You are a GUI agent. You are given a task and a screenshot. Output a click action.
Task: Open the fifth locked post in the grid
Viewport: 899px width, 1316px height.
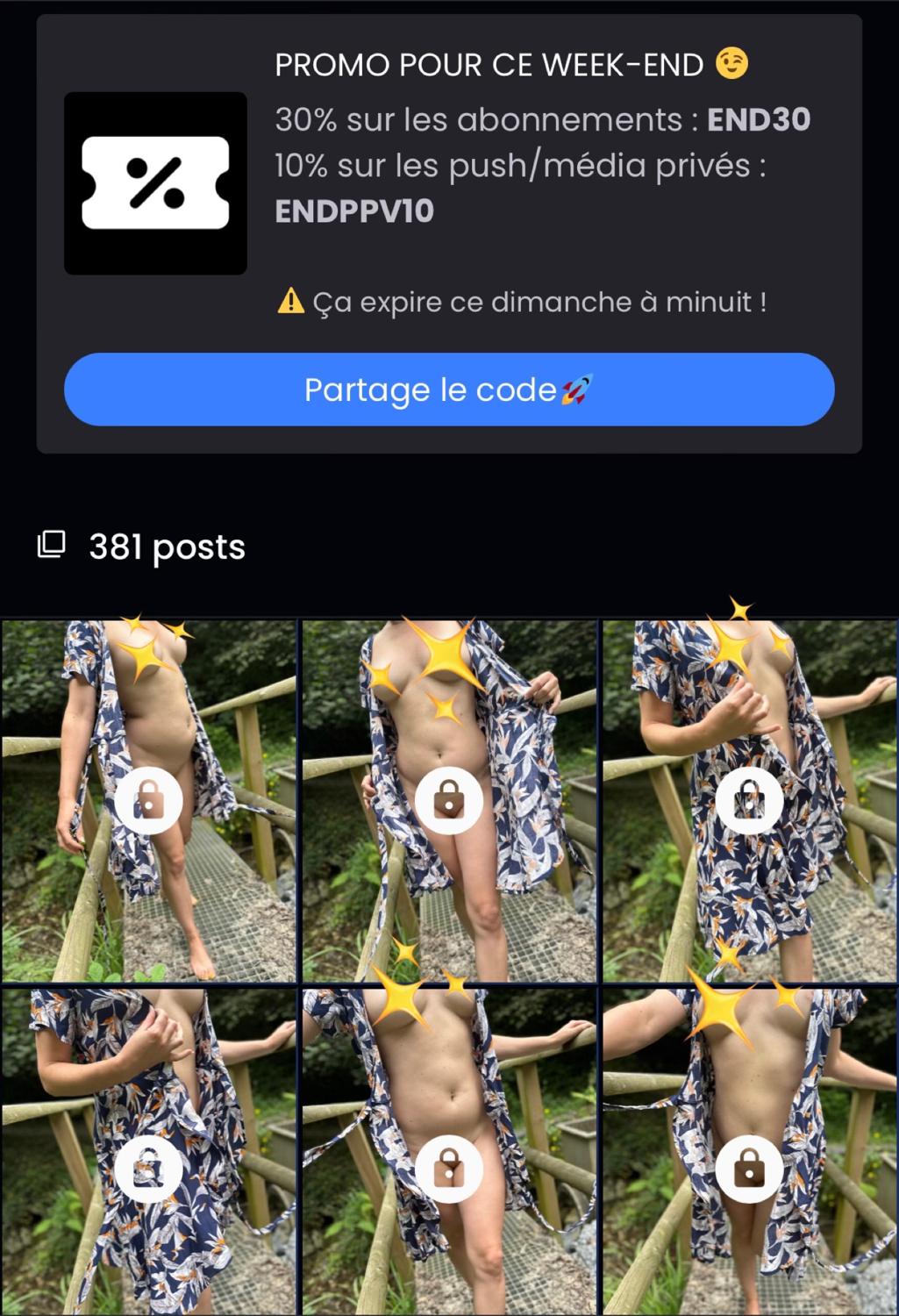click(x=448, y=1169)
